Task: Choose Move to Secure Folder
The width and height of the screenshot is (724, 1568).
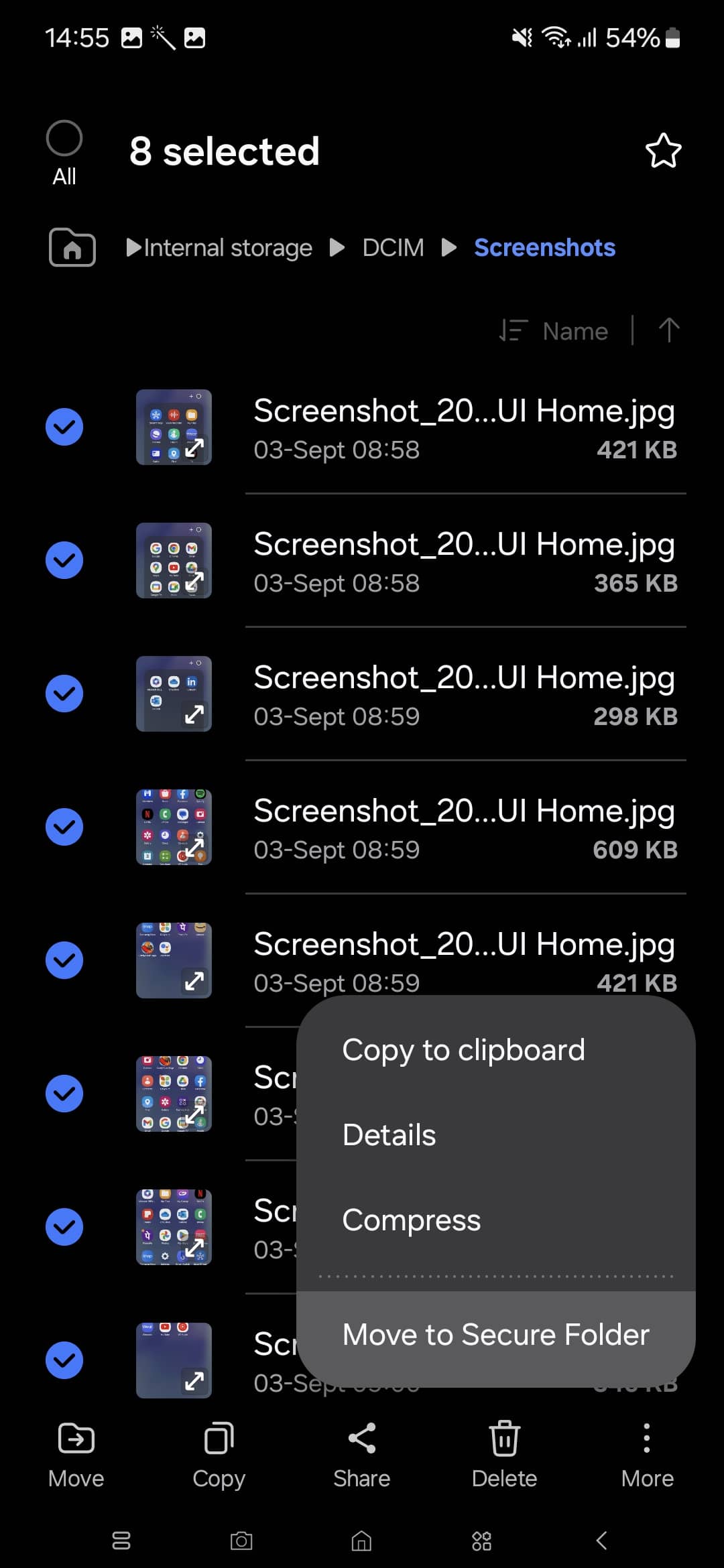Action: click(496, 1335)
